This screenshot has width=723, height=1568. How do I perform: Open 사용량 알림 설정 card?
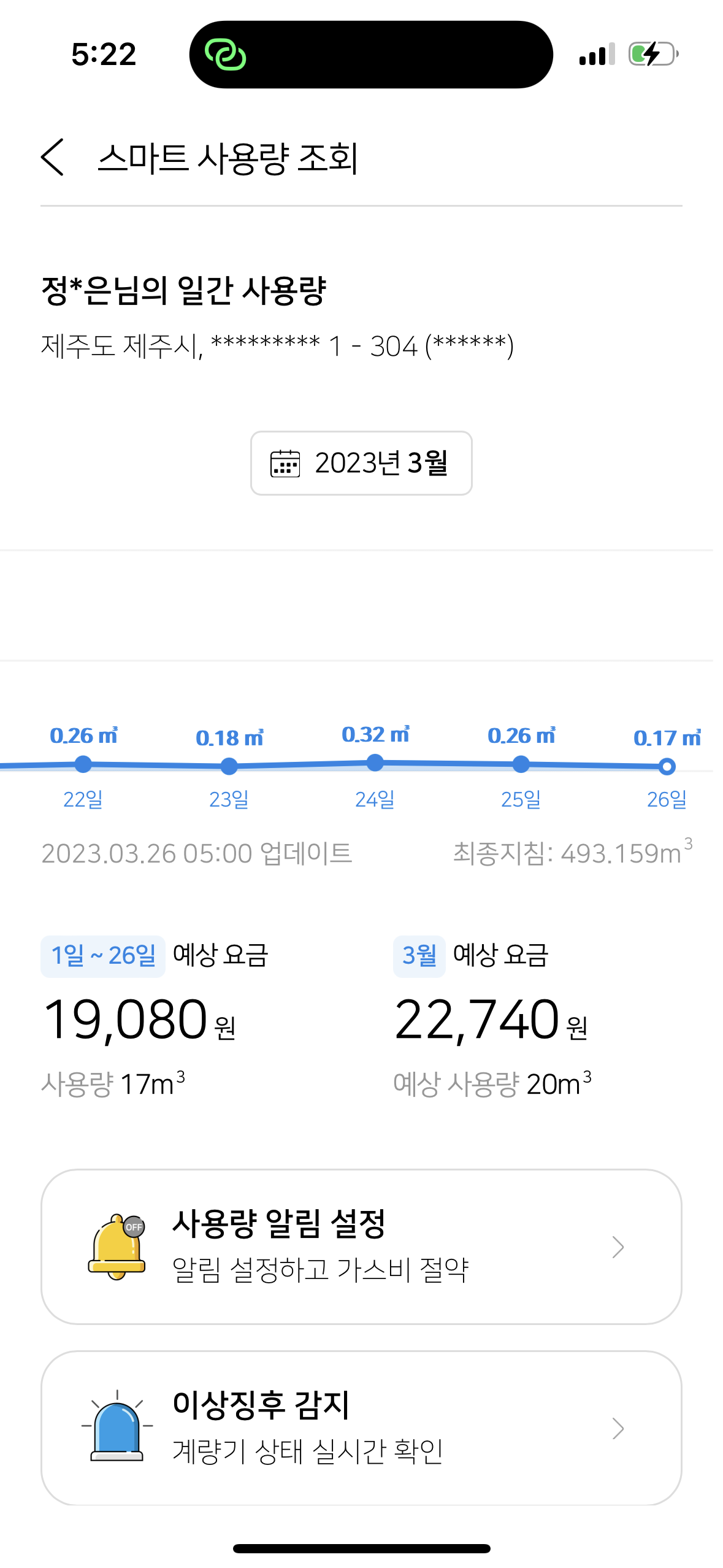coord(361,1247)
